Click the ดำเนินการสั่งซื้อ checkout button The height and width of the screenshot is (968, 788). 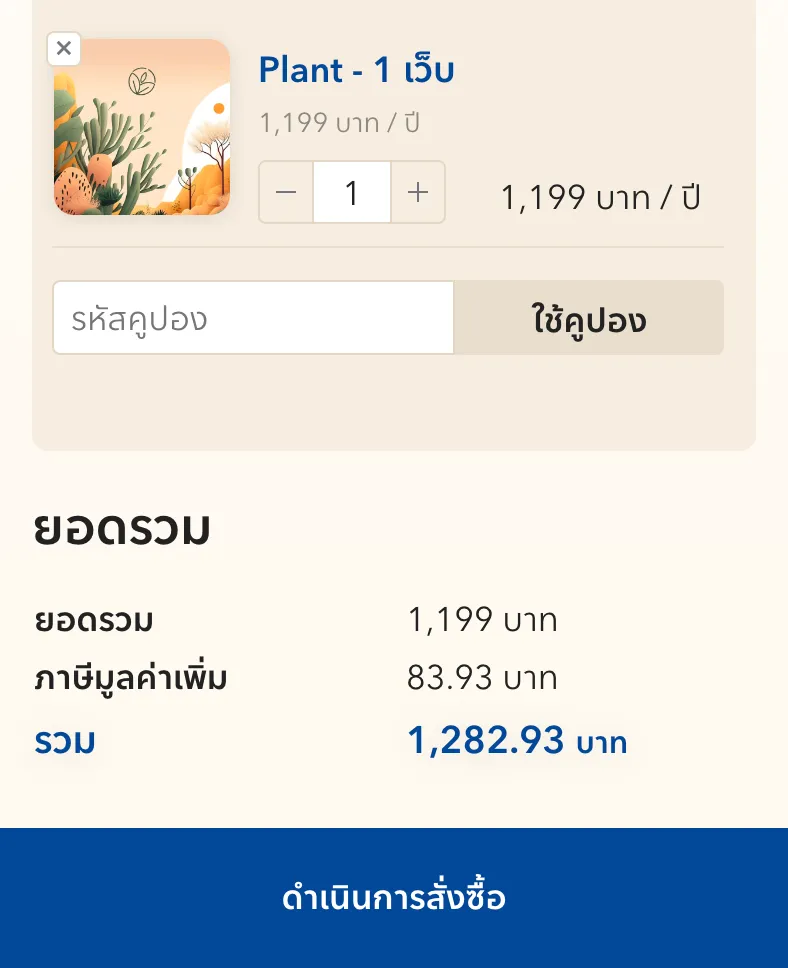pyautogui.click(x=394, y=897)
